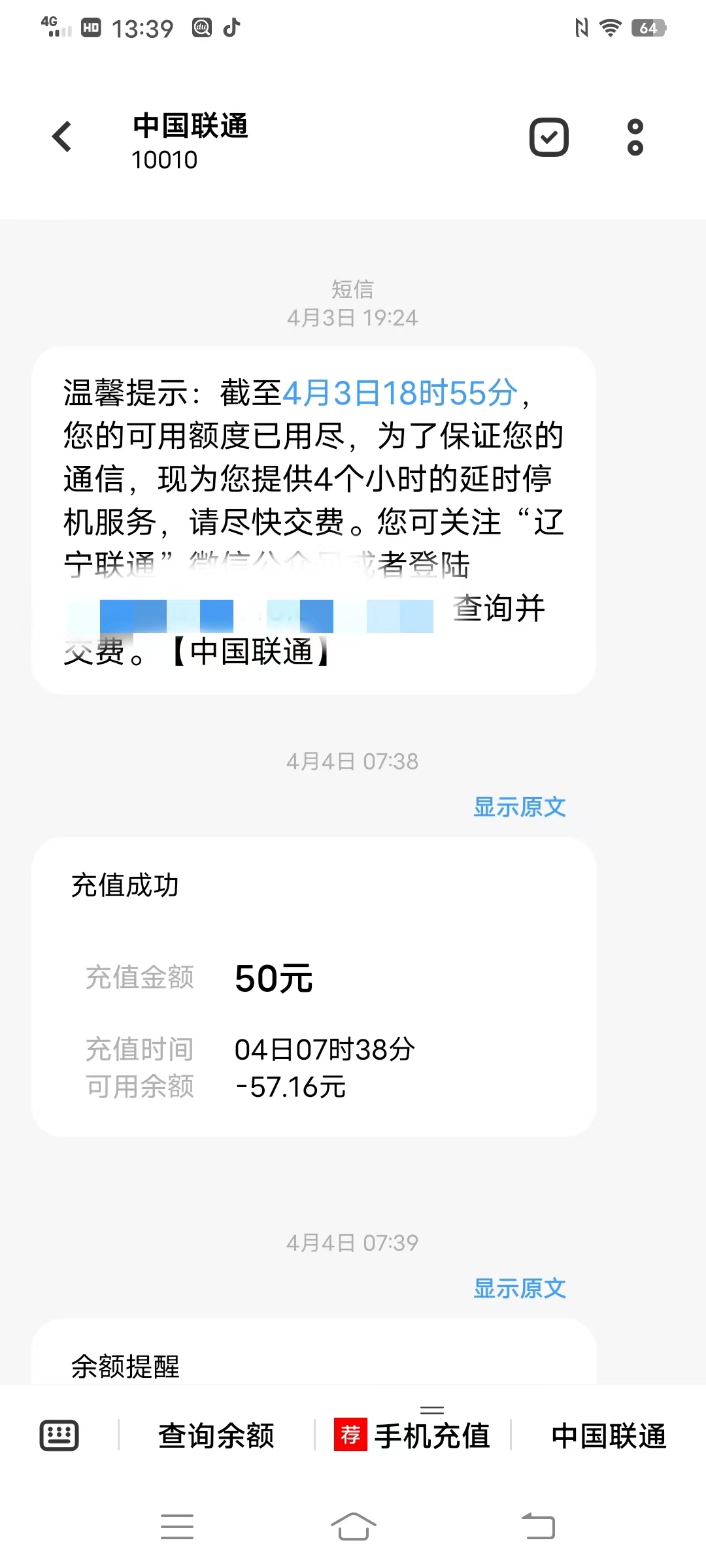
Task: Open recent apps via navigation bar
Action: [x=176, y=1525]
